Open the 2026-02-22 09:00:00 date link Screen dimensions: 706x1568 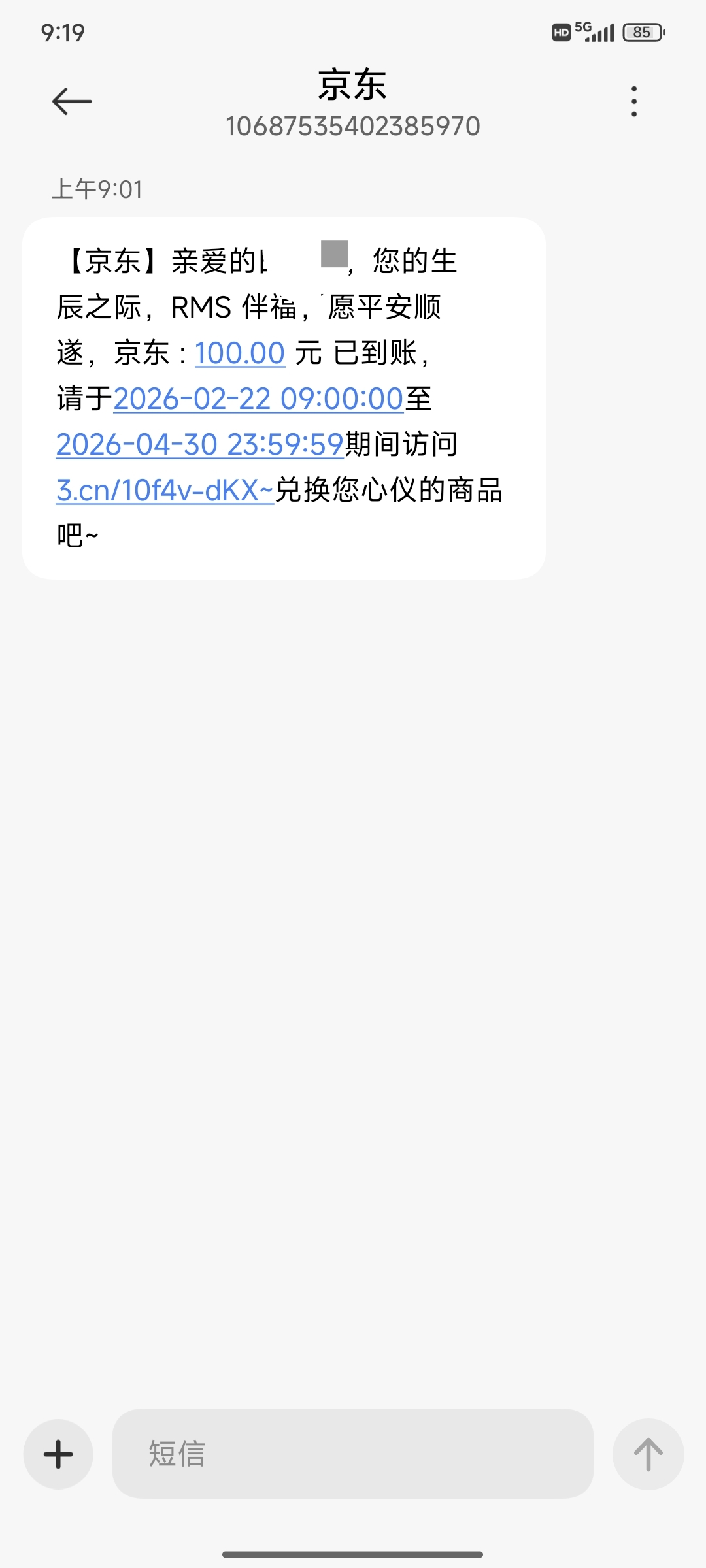point(258,399)
